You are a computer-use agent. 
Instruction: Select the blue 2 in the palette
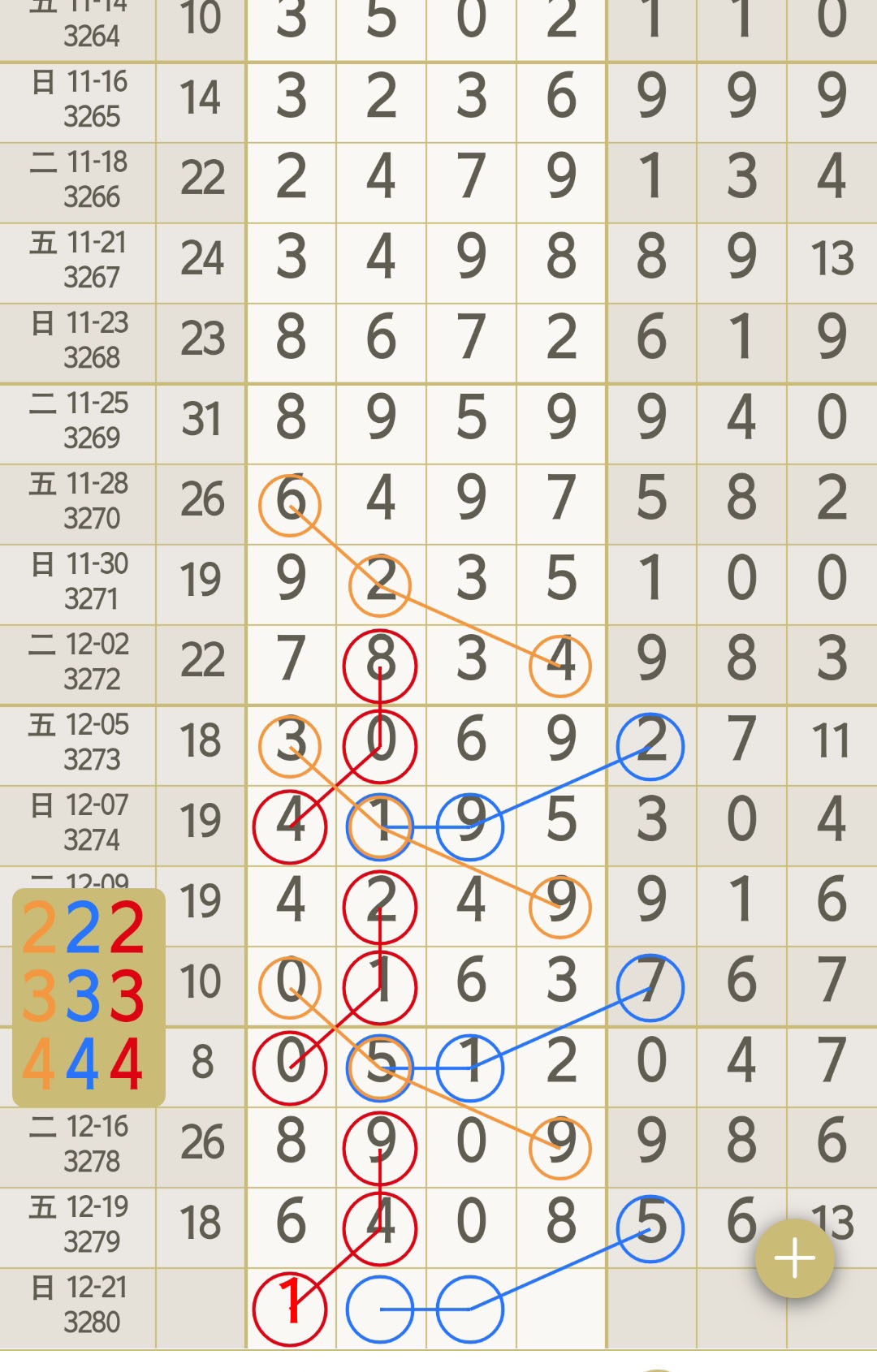pyautogui.click(x=84, y=928)
